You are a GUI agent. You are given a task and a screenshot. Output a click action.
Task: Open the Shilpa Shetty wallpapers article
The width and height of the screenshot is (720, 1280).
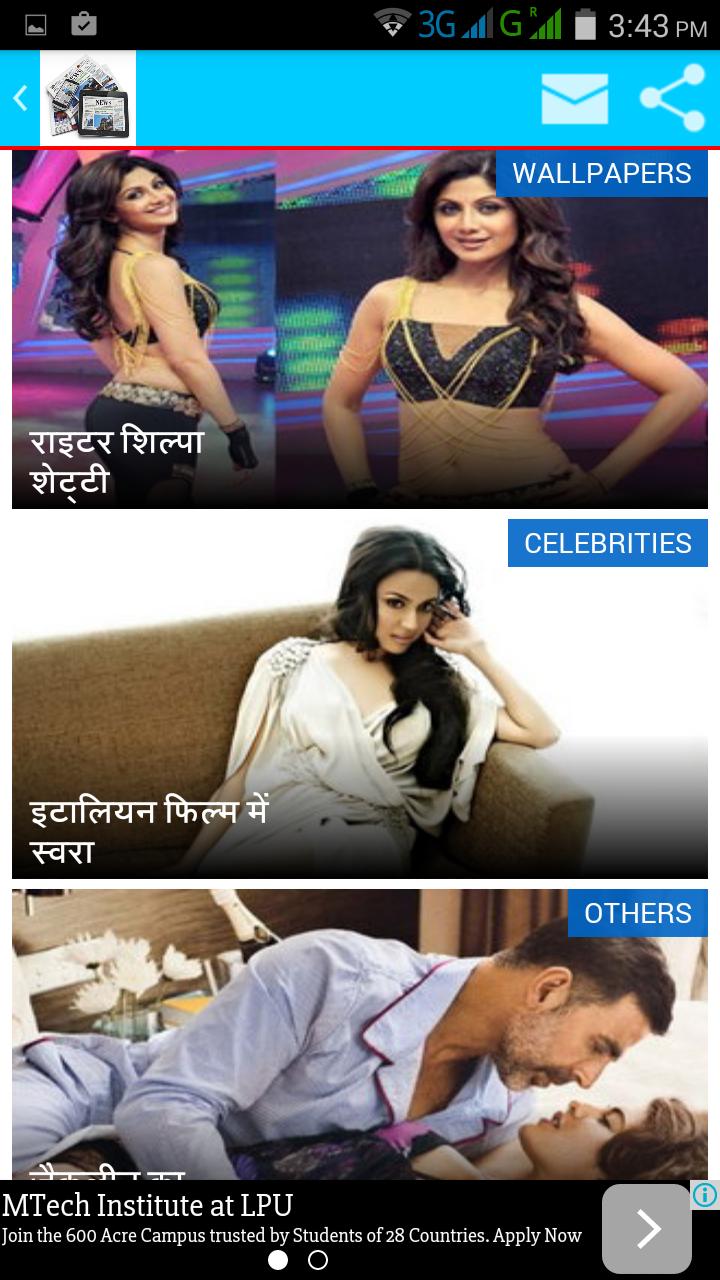pos(360,330)
